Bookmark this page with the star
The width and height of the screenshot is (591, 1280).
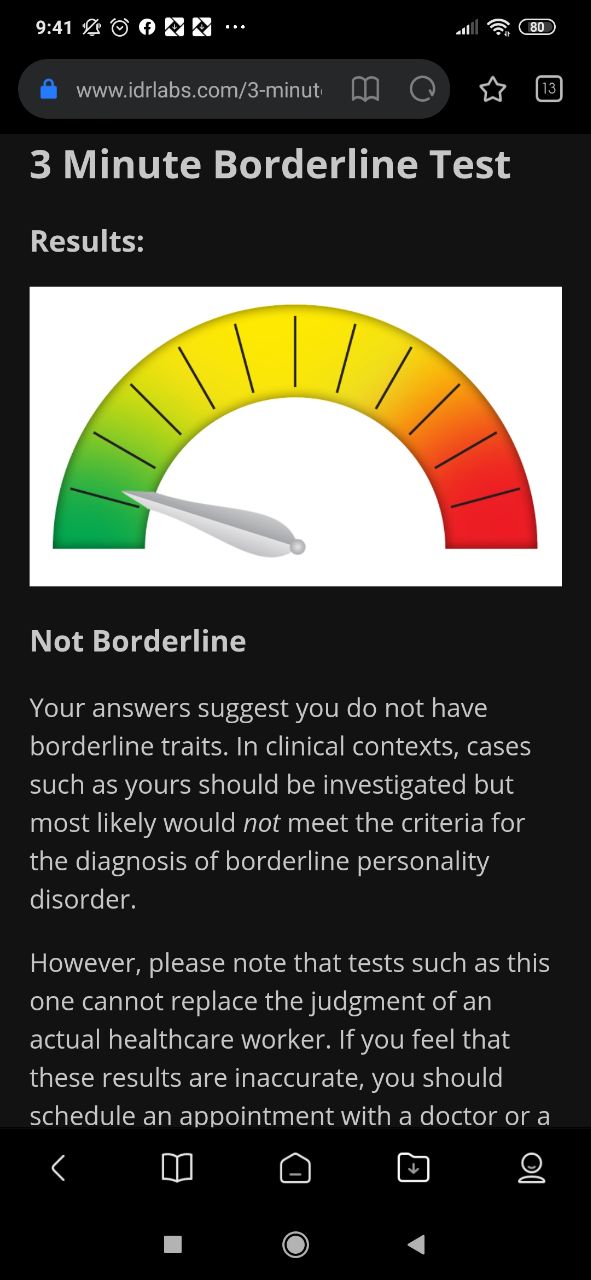point(492,90)
